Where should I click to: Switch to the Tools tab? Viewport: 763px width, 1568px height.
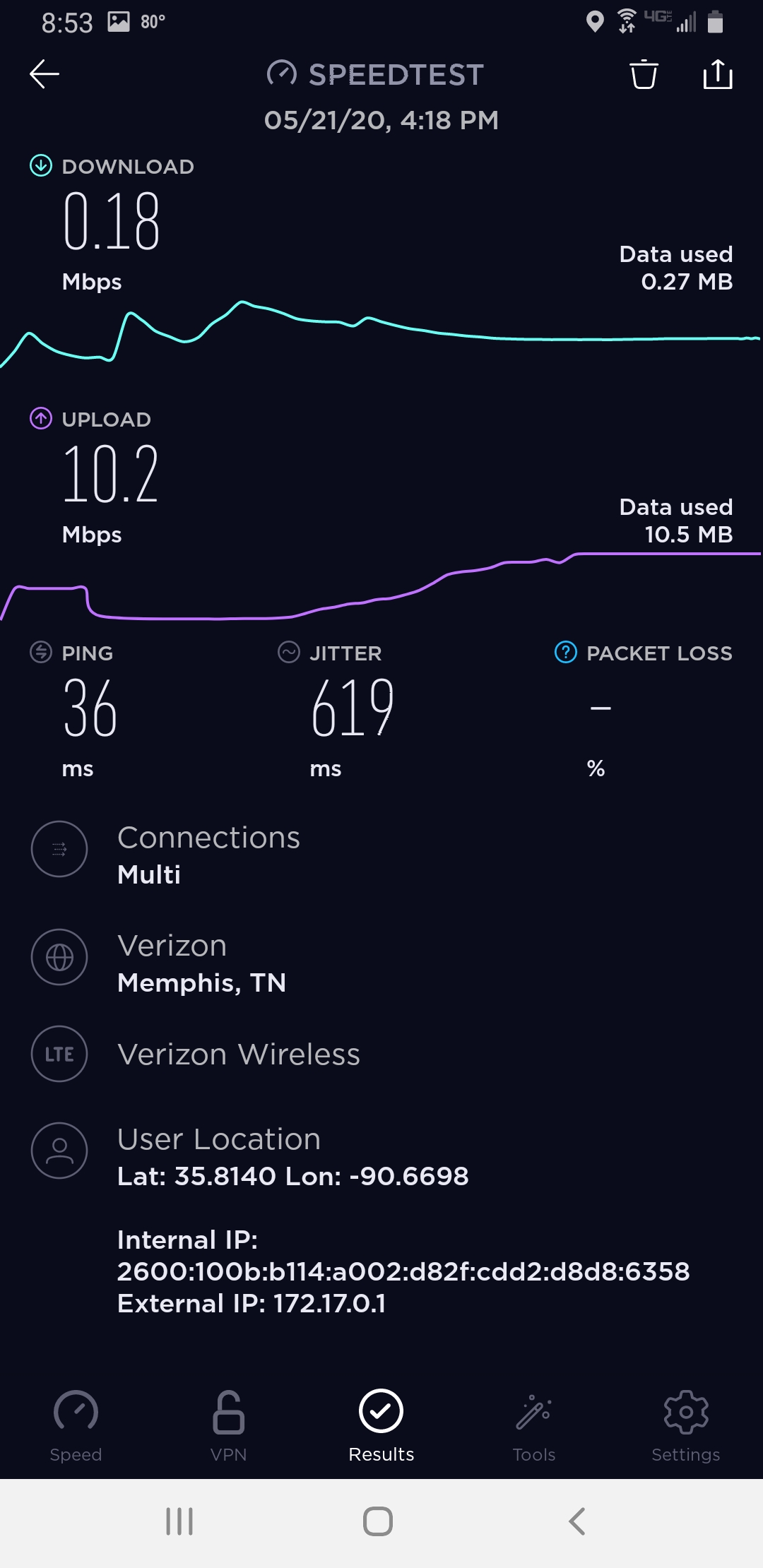tap(534, 1427)
